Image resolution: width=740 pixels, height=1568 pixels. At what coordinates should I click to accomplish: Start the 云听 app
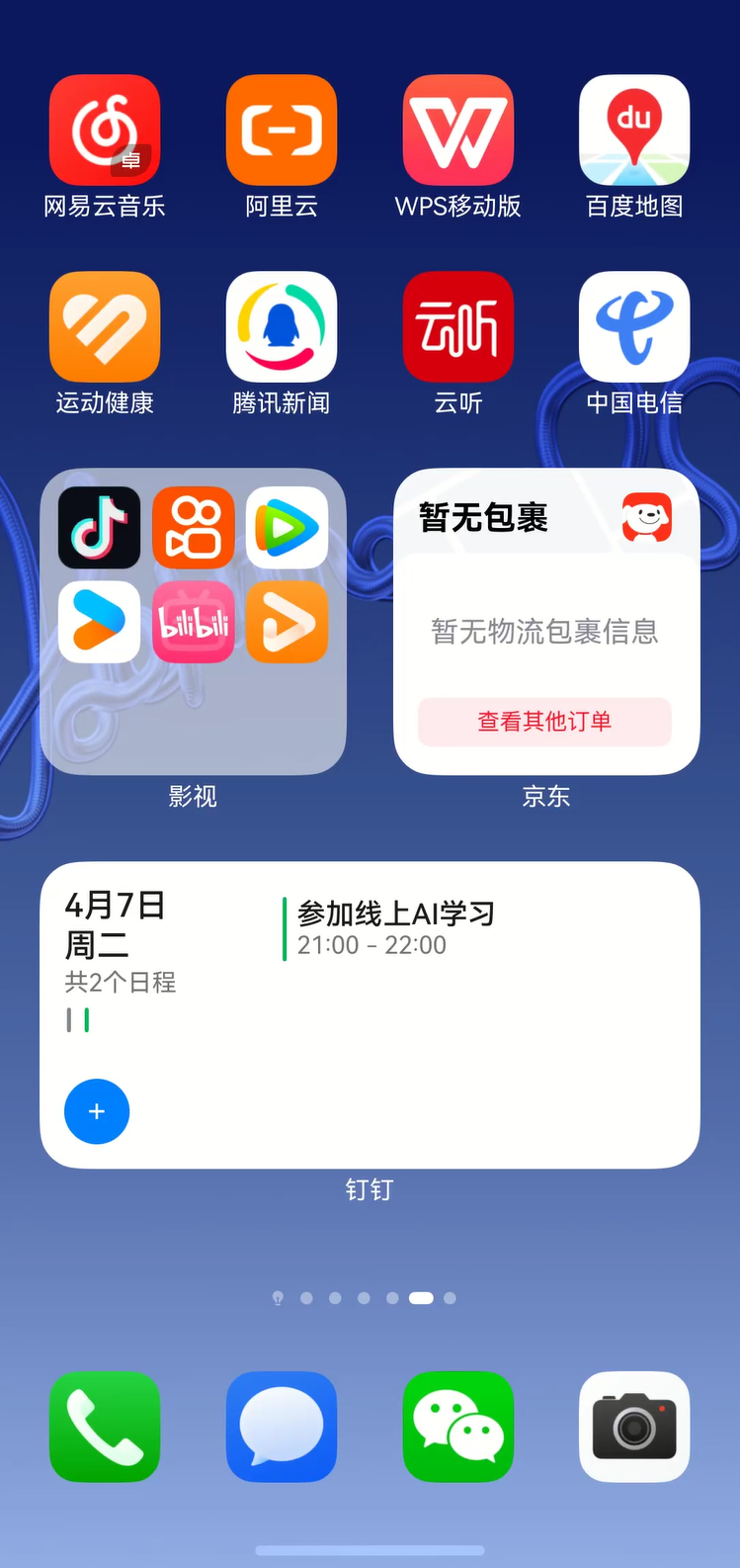tap(457, 326)
